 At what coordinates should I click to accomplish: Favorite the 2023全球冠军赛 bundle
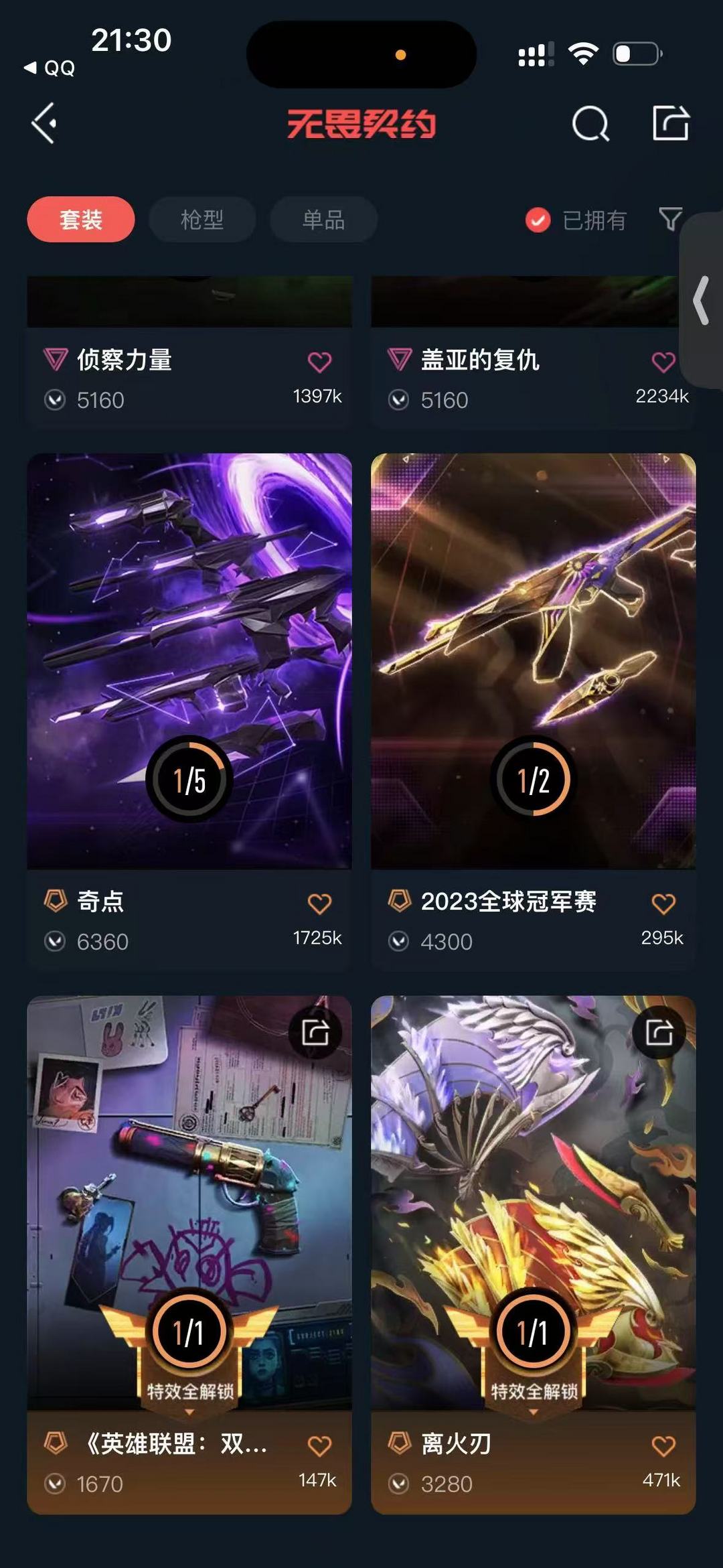point(663,904)
